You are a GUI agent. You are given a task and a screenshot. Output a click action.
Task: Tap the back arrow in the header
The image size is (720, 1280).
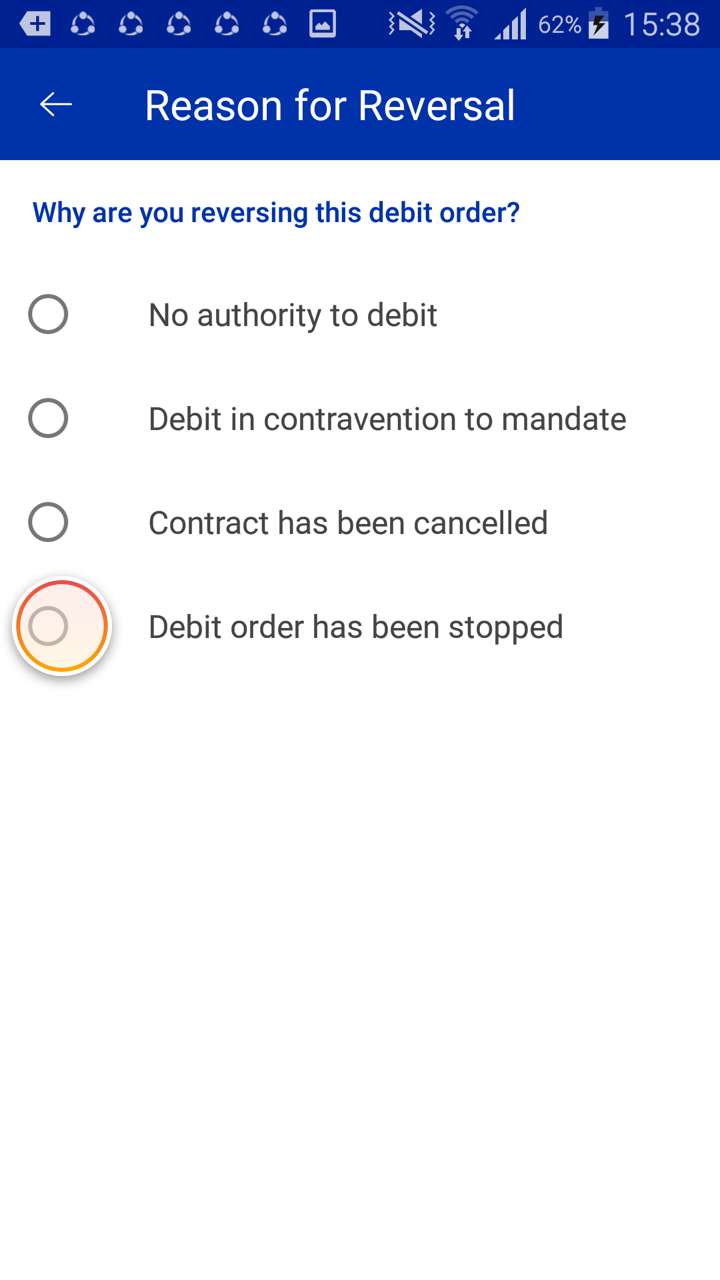(x=56, y=104)
